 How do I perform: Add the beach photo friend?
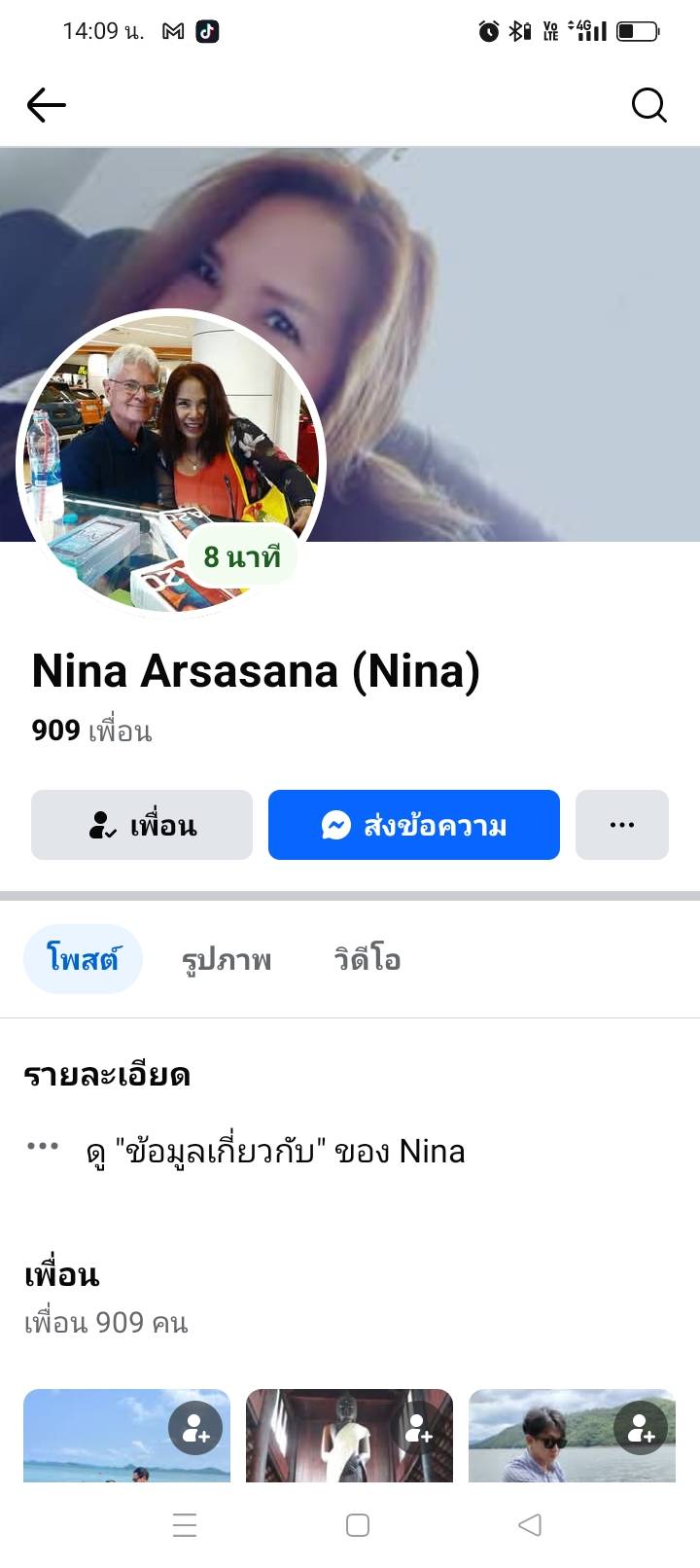[x=195, y=1428]
